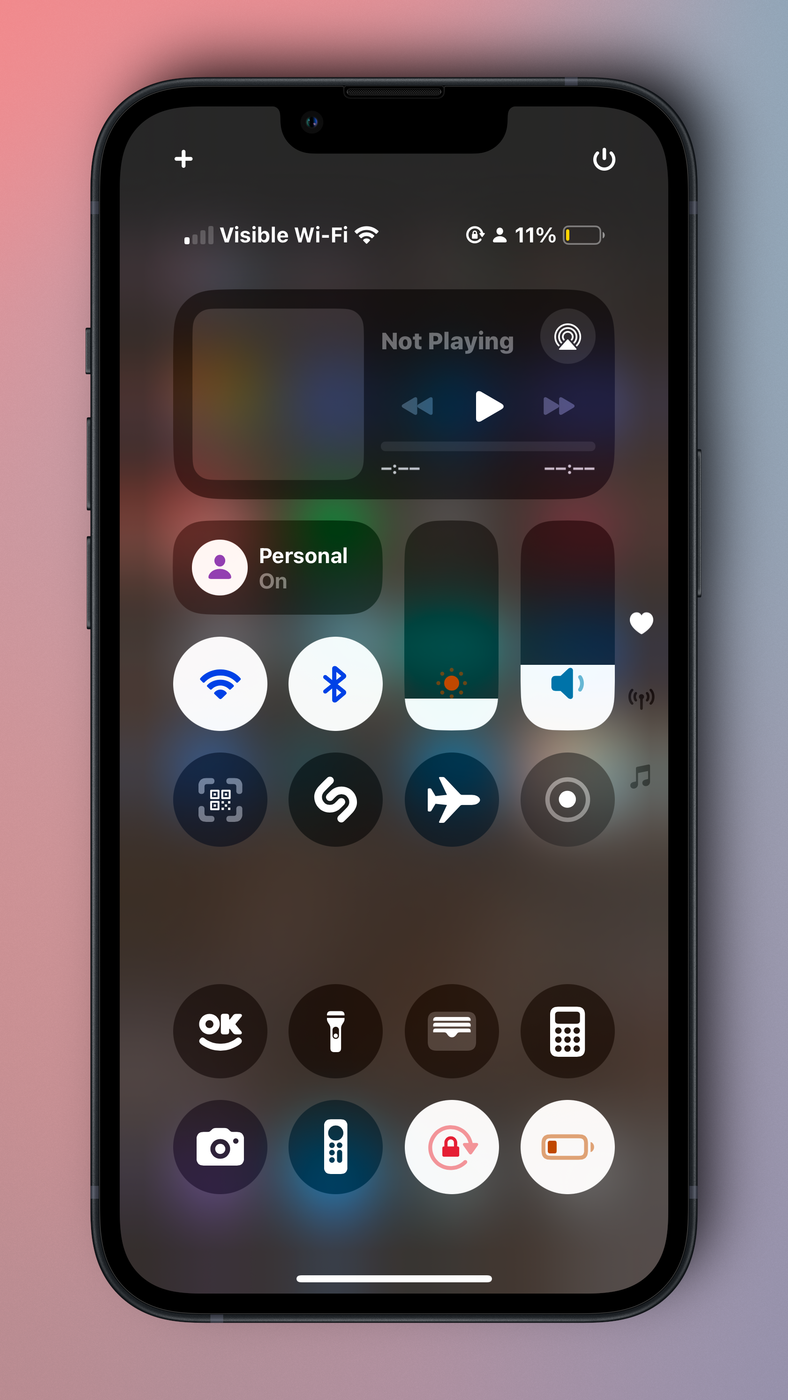The image size is (788, 1400).
Task: Turn off Low Power Mode
Action: point(567,1147)
